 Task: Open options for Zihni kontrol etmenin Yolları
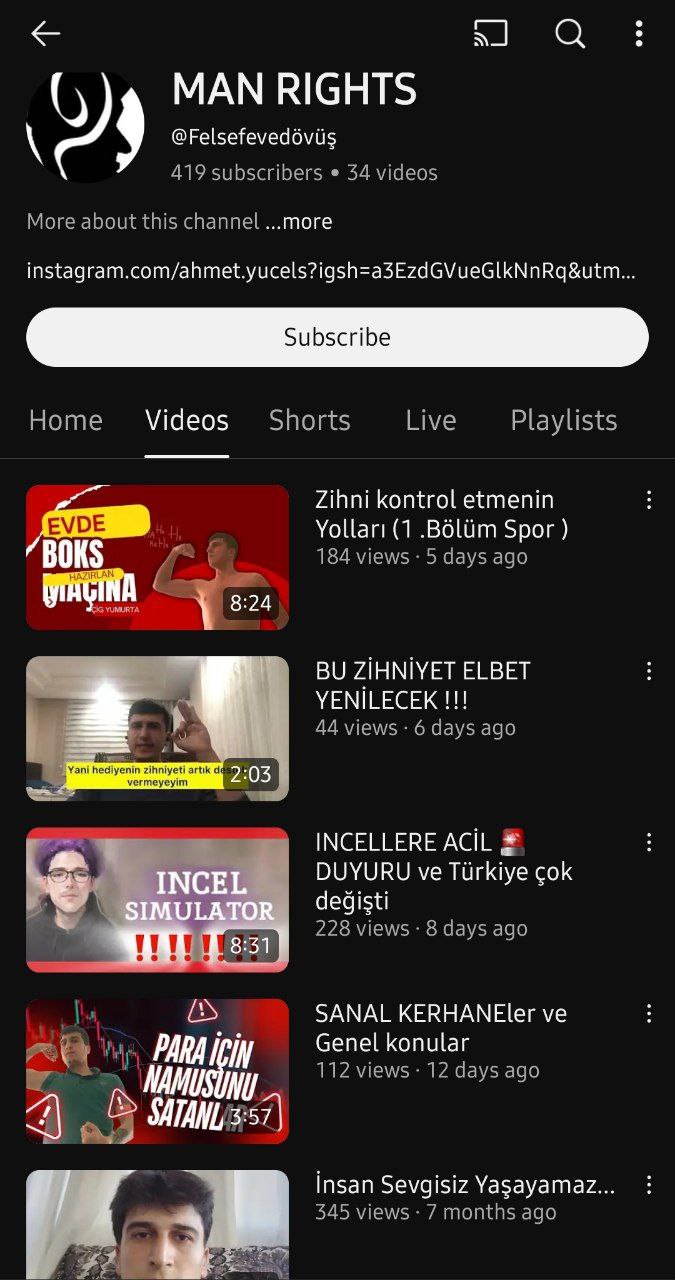649,500
